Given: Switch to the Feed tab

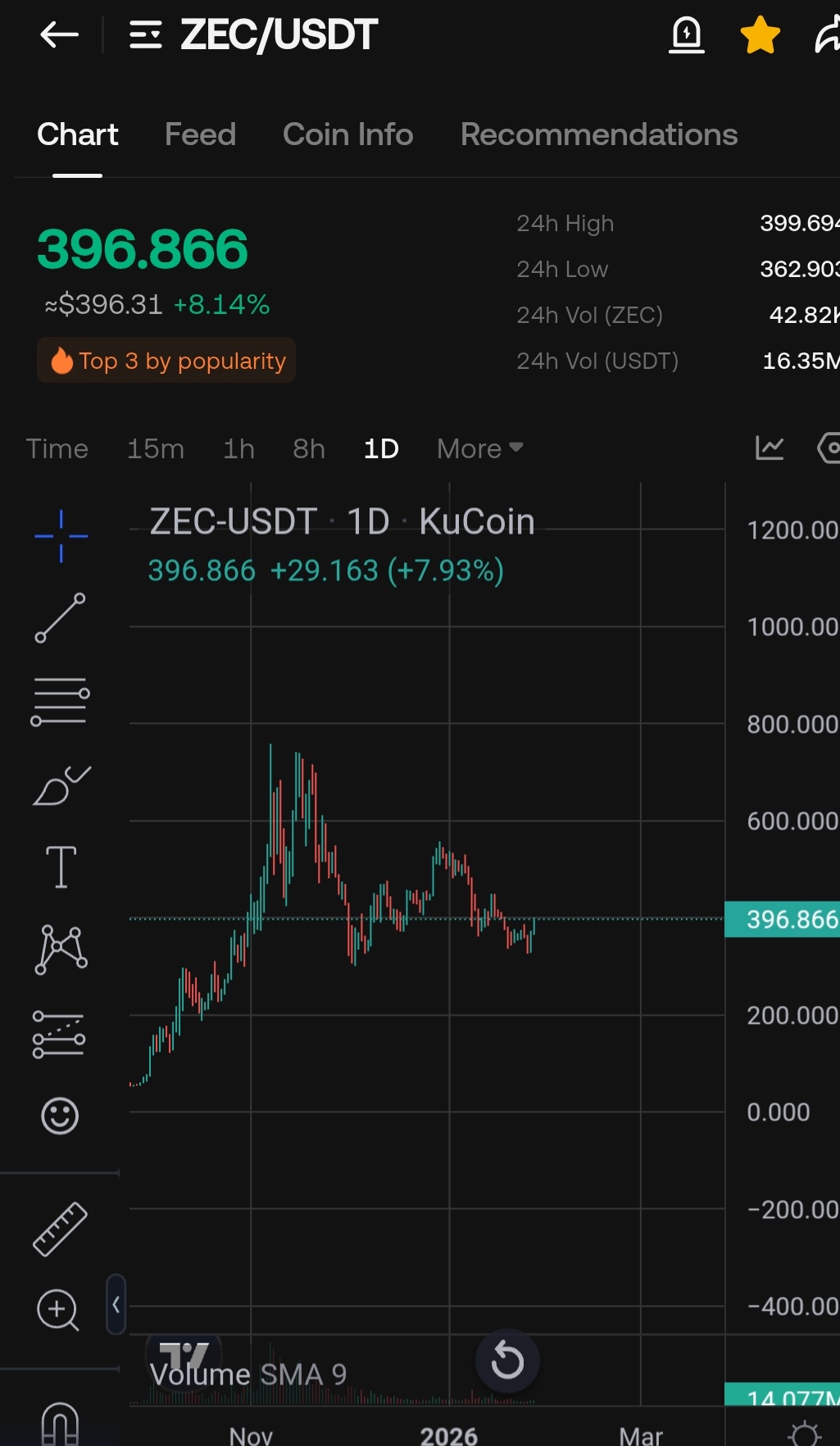Looking at the screenshot, I should pyautogui.click(x=200, y=134).
